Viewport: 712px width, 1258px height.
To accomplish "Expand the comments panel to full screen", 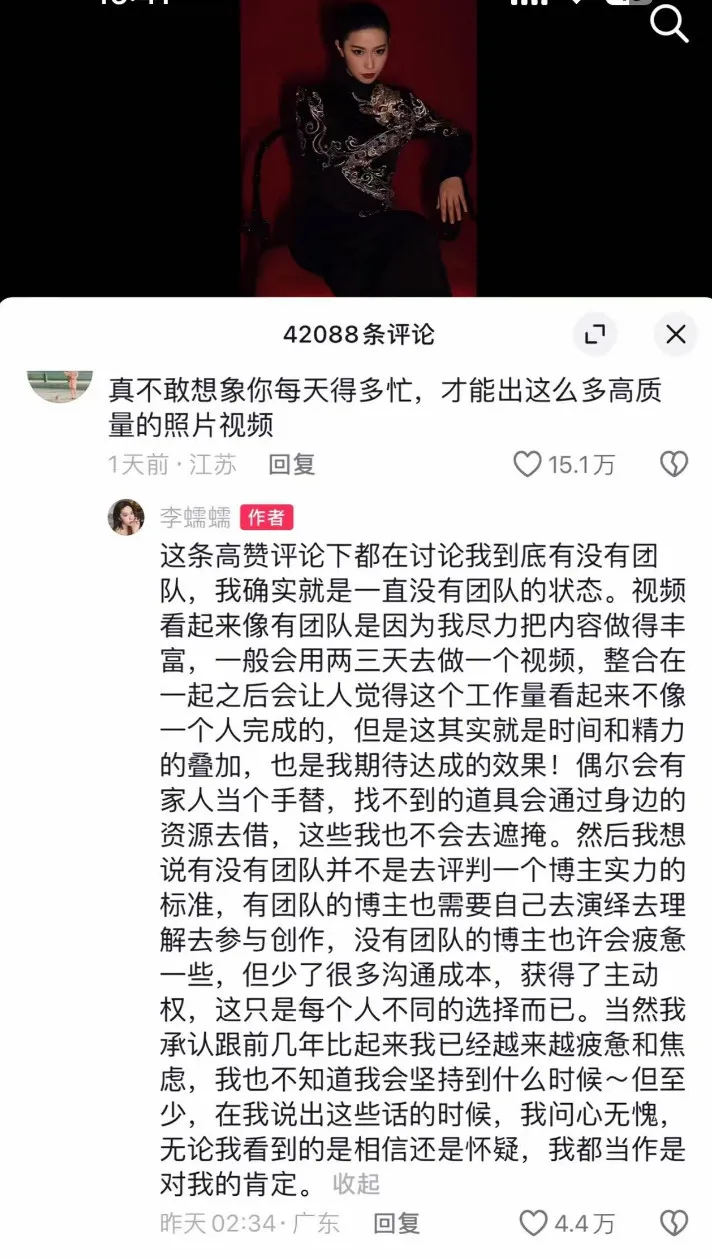I will [x=594, y=334].
